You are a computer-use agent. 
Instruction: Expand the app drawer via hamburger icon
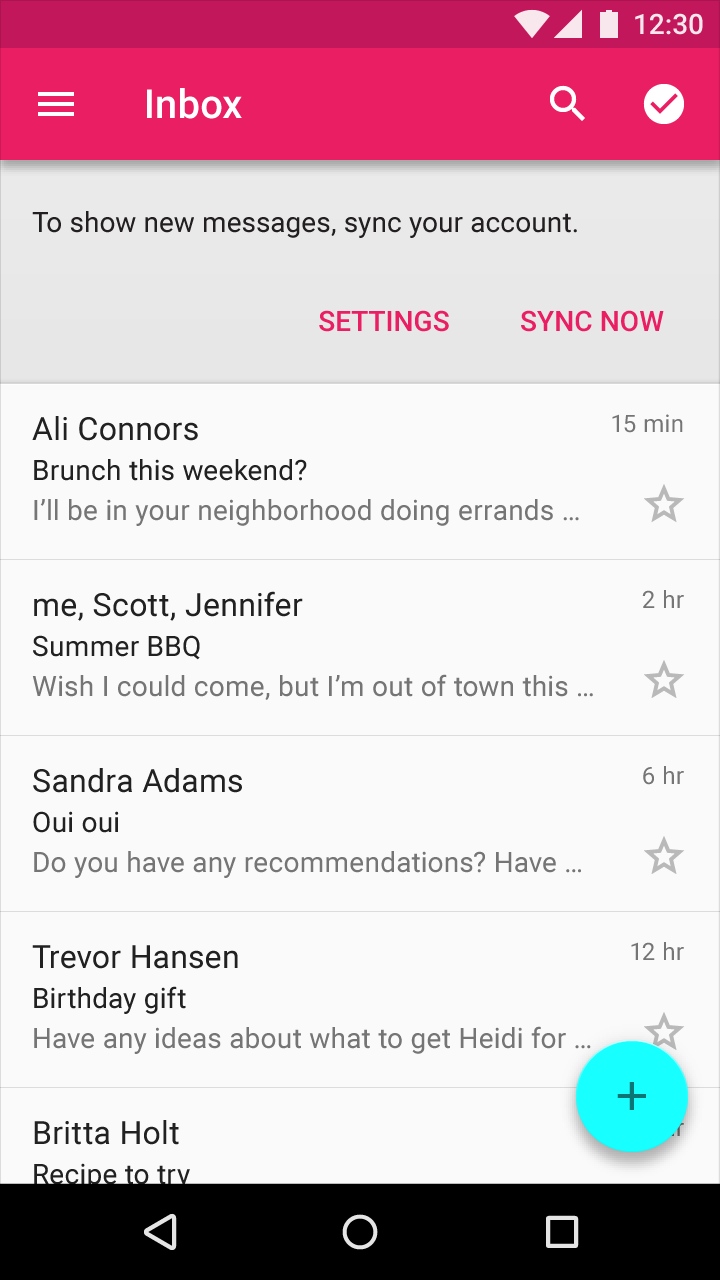click(x=56, y=103)
